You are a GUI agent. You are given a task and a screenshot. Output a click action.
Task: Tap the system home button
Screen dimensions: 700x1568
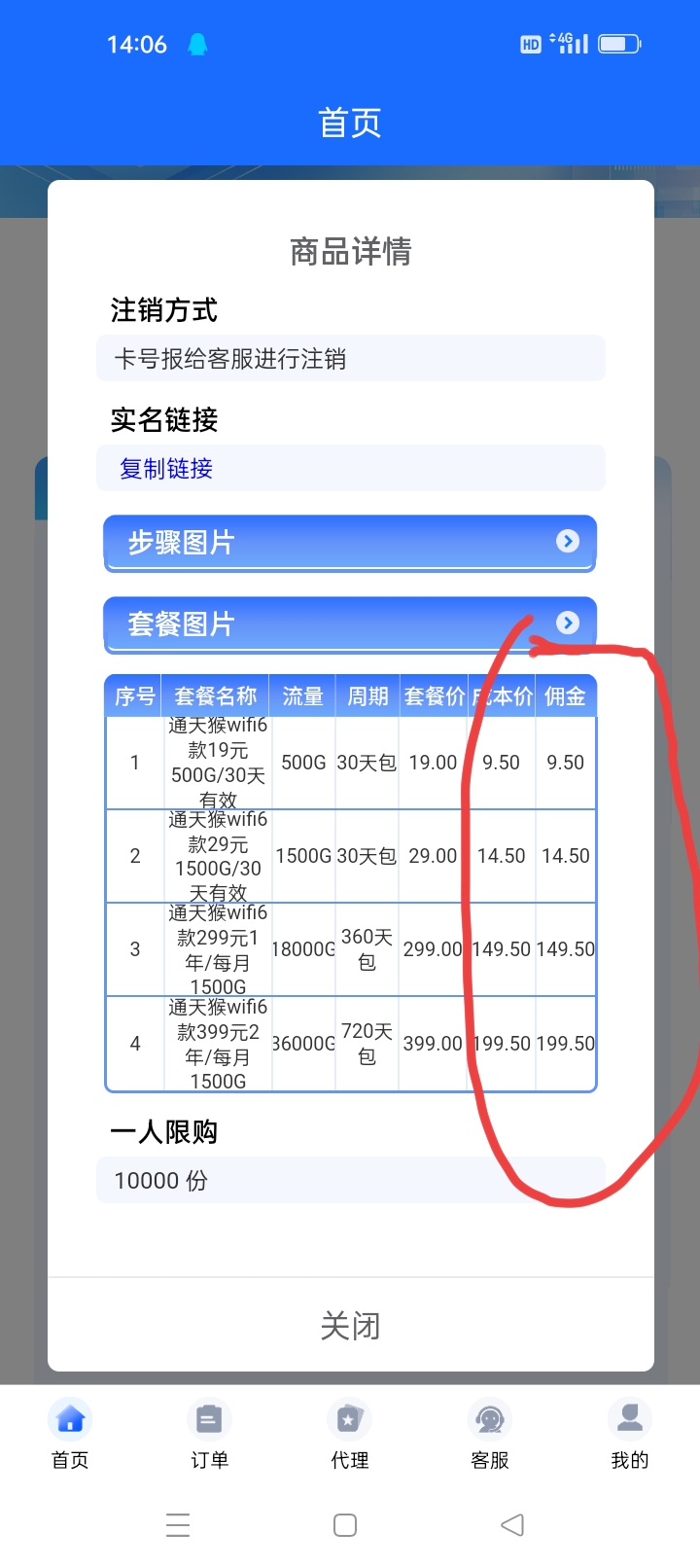tap(345, 1524)
